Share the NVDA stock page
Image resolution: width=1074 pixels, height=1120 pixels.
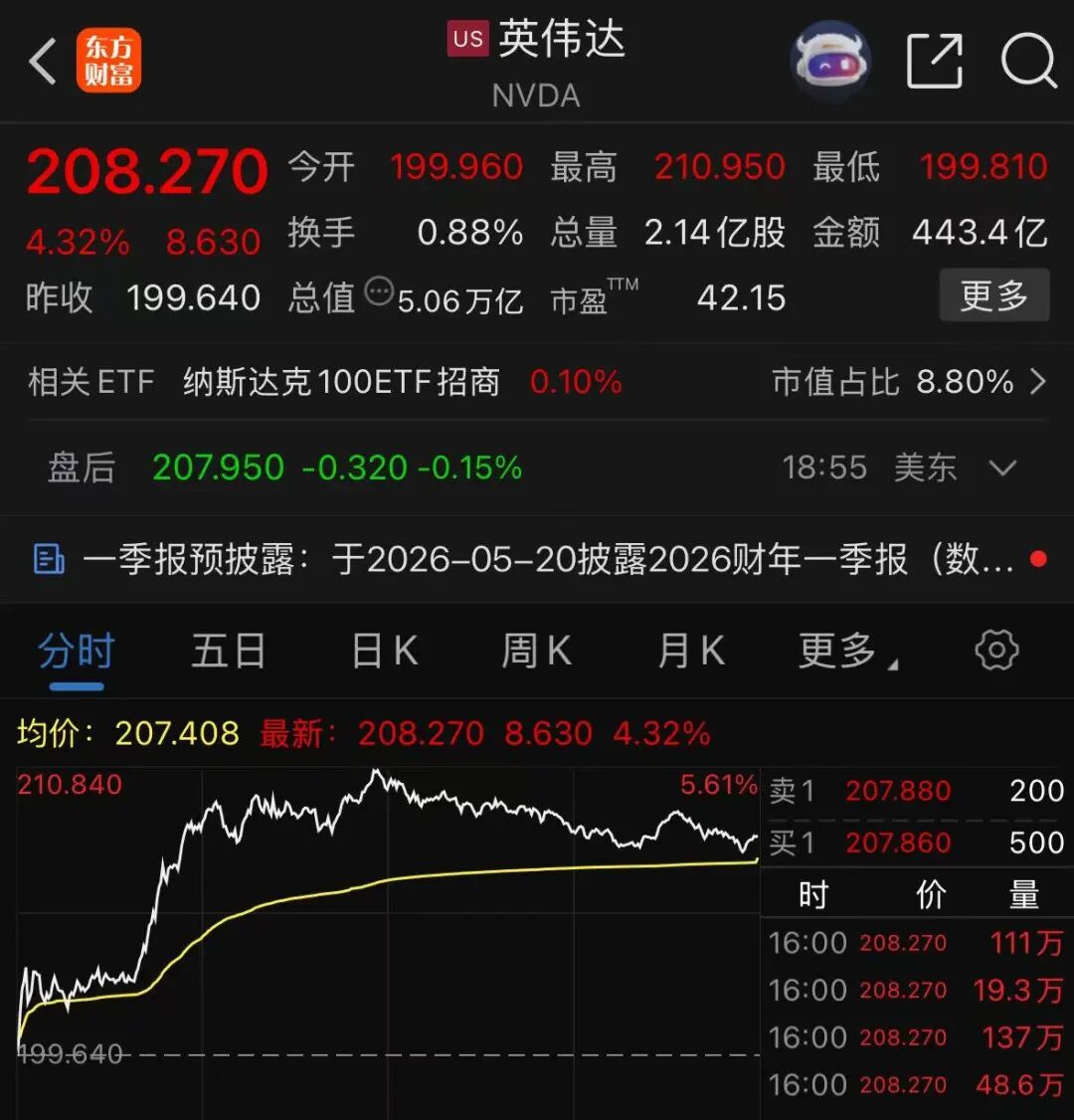coord(934,62)
